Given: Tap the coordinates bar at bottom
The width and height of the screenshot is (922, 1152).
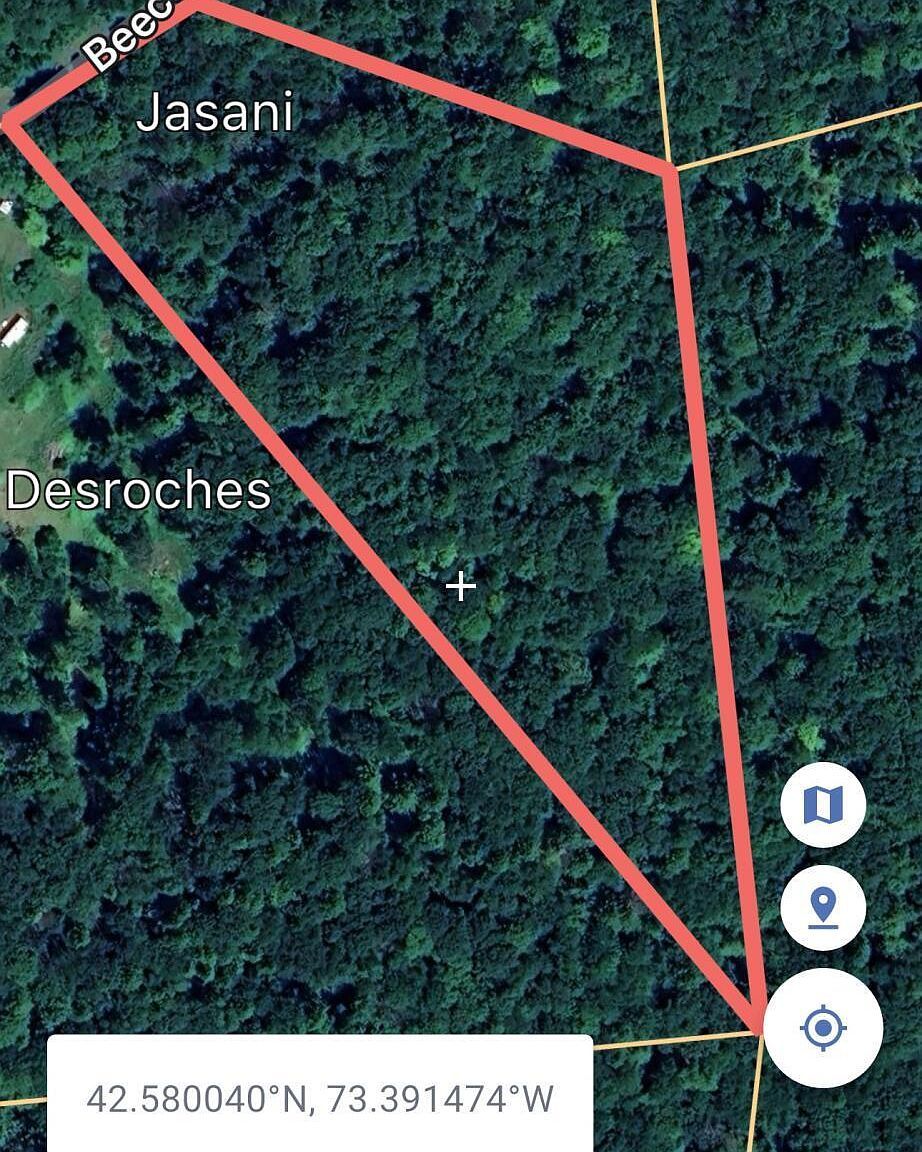Looking at the screenshot, I should 320,1097.
